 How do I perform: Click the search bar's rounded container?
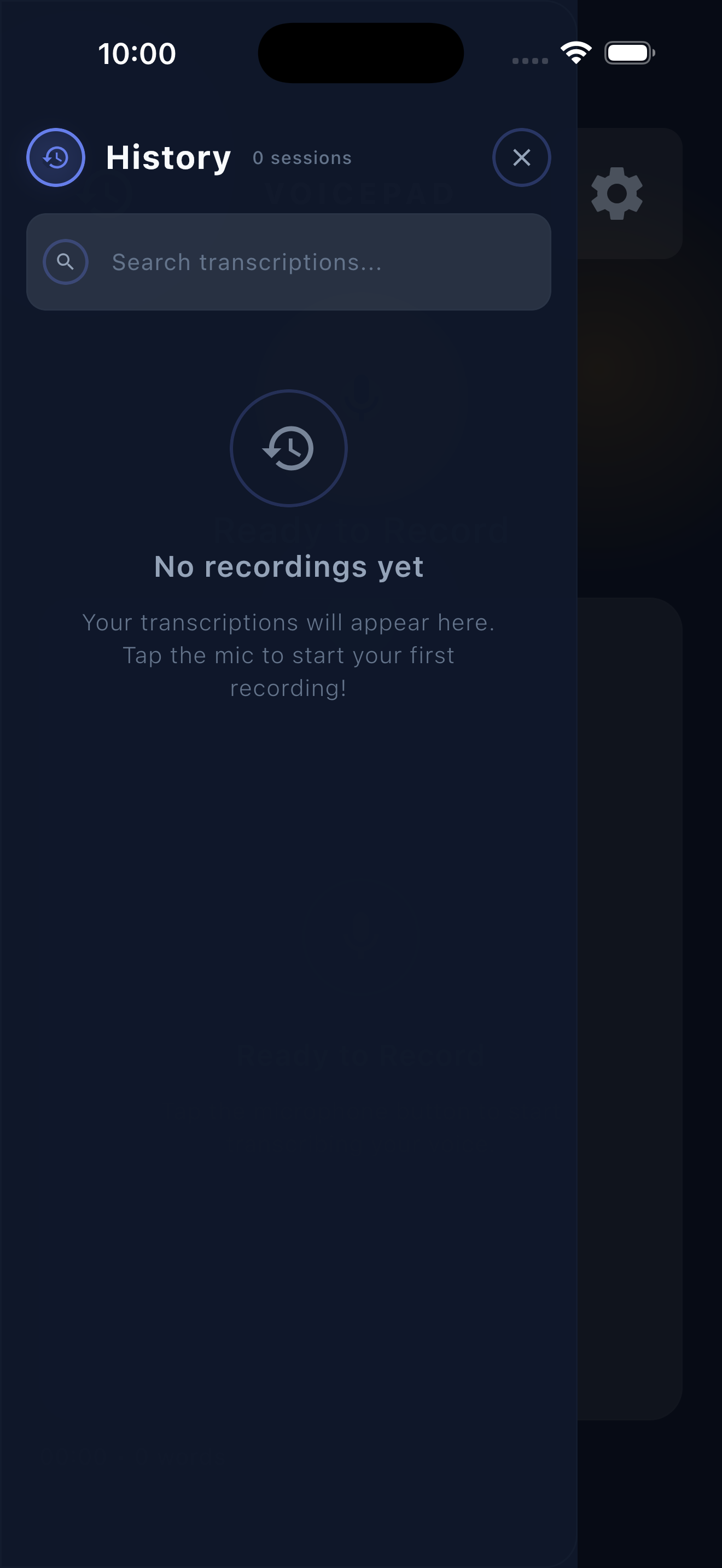[288, 262]
